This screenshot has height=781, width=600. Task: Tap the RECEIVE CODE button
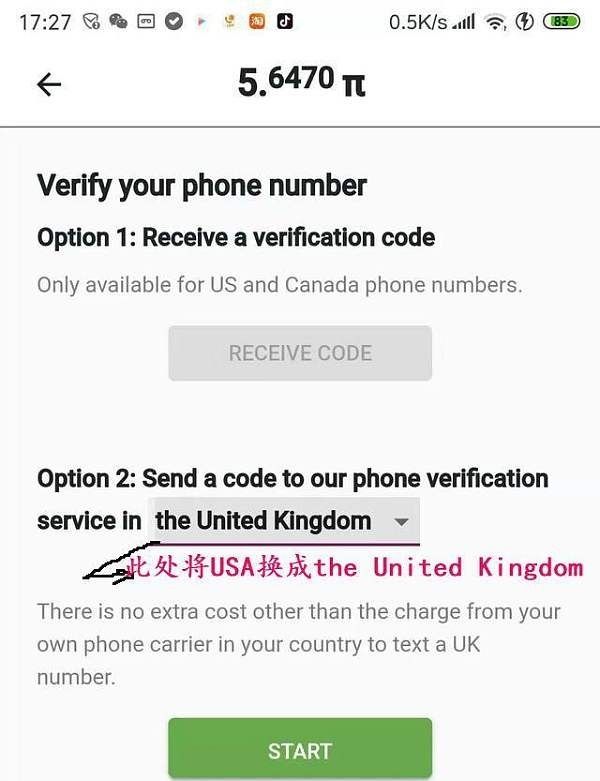[300, 353]
